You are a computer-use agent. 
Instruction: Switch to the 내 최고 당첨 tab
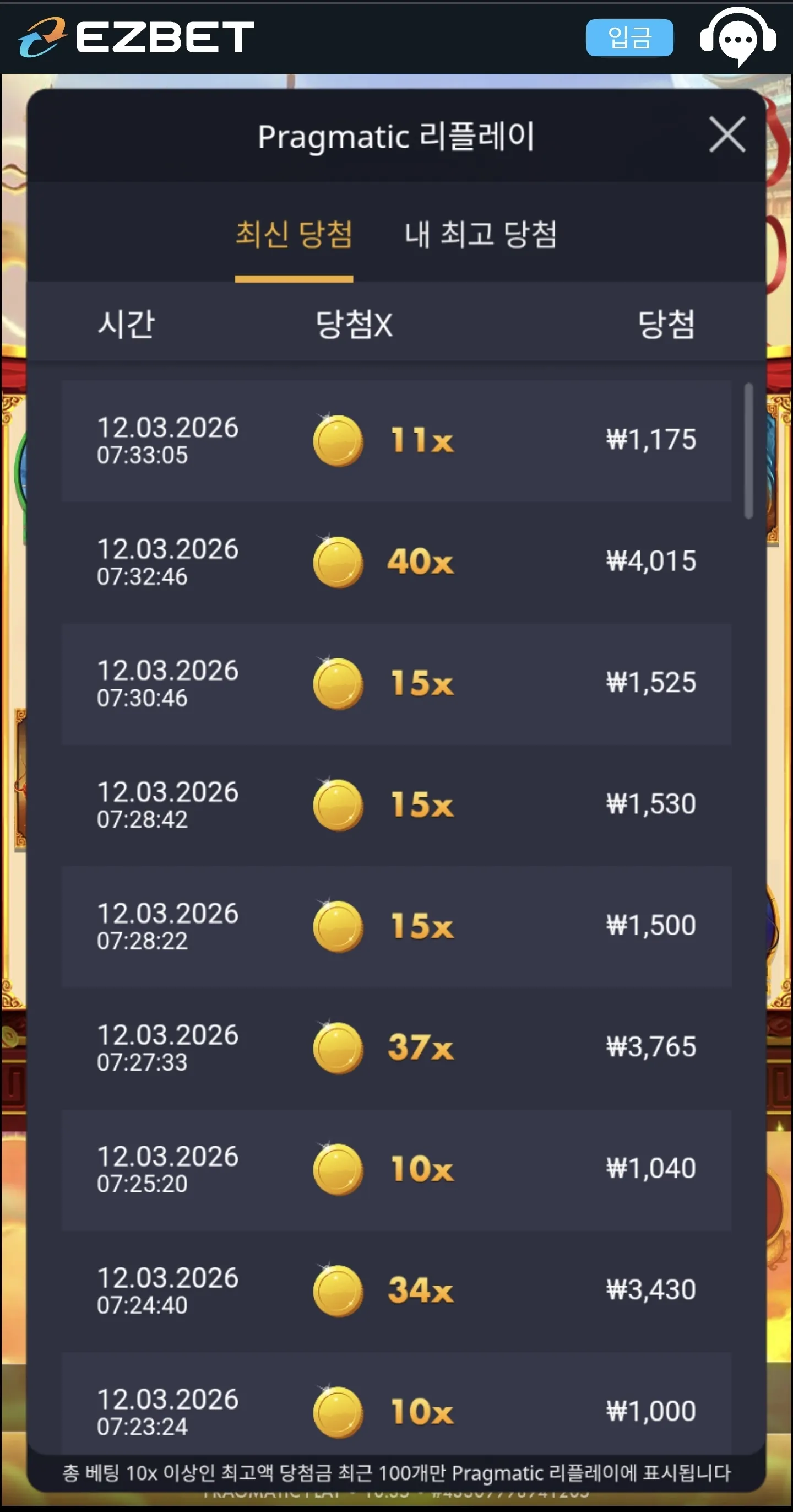click(x=480, y=234)
